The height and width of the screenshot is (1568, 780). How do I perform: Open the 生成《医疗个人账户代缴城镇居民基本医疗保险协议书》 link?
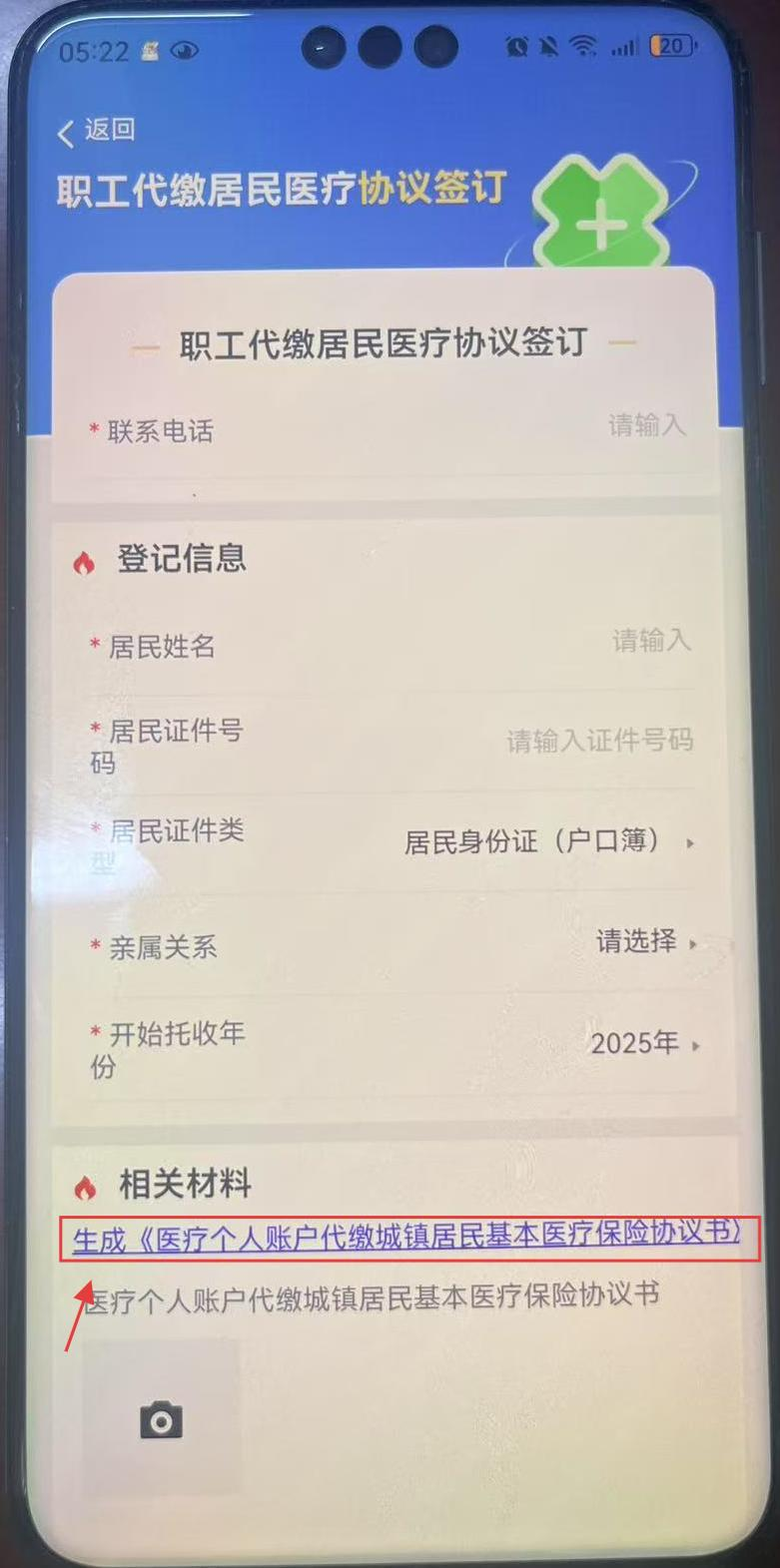coord(407,1238)
